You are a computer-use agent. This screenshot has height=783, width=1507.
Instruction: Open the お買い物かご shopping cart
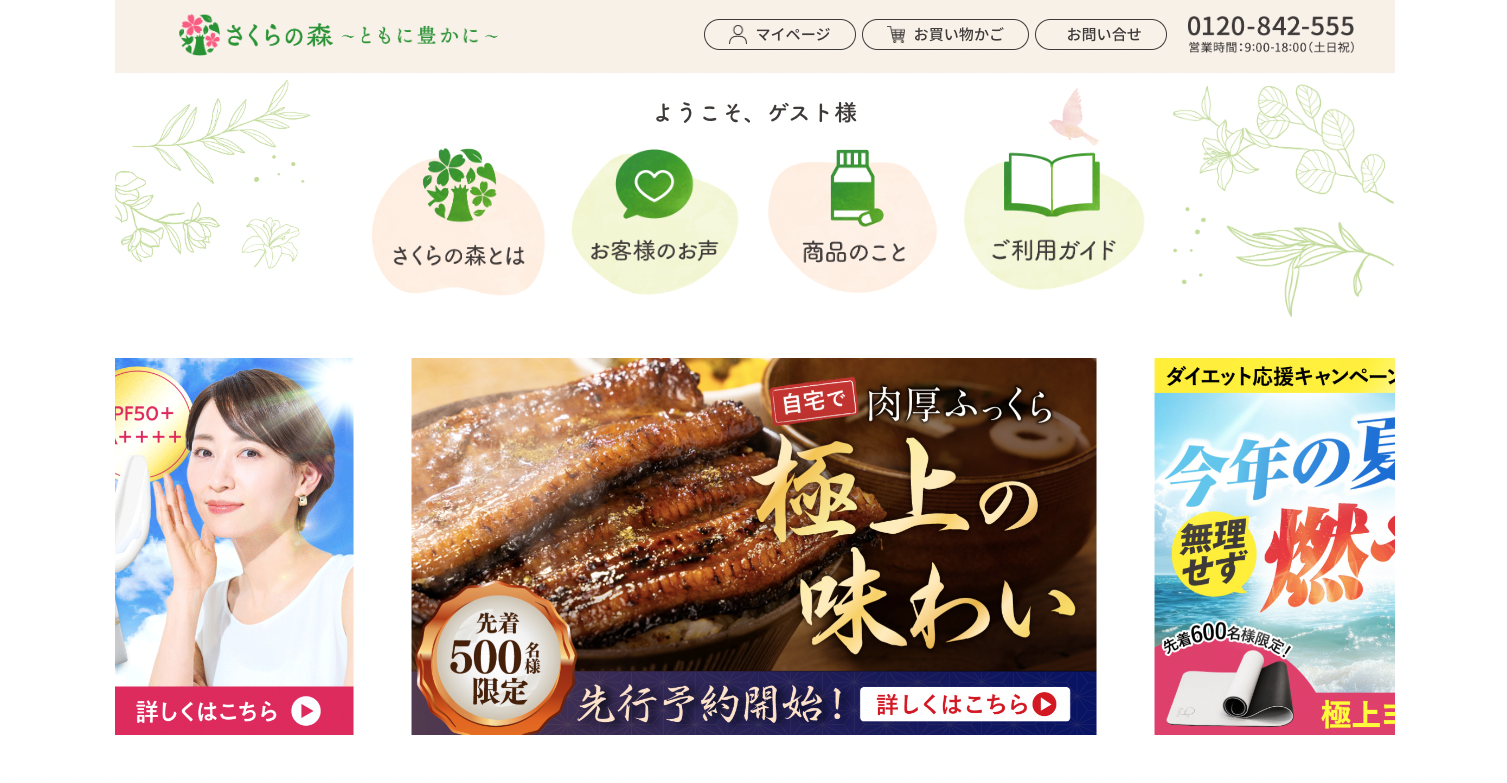[945, 35]
